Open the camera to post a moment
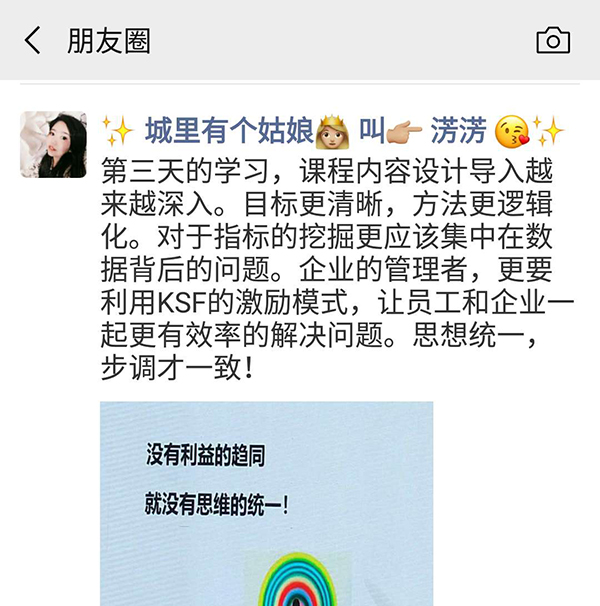This screenshot has height=606, width=600. (x=553, y=41)
